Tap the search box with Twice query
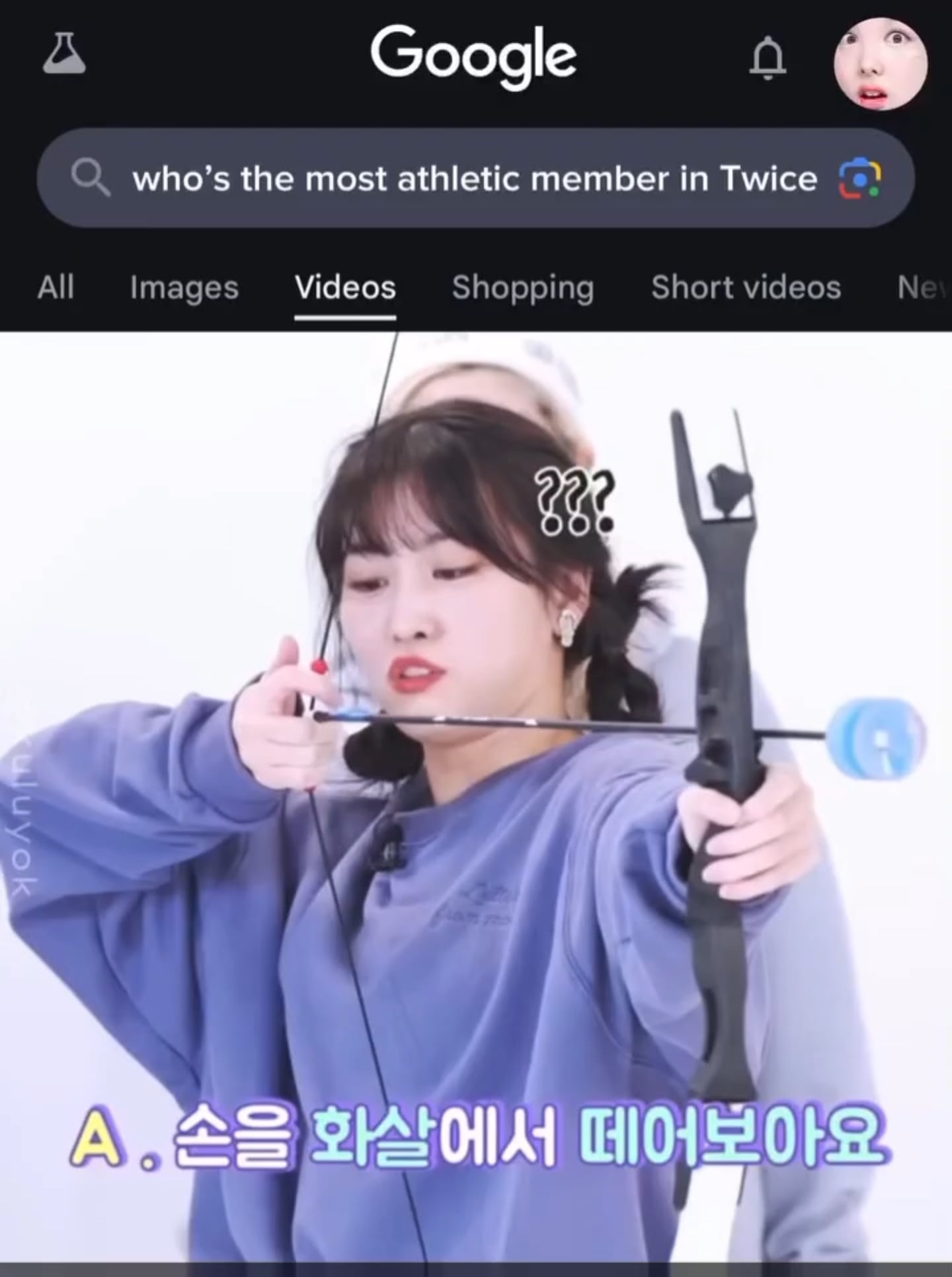The image size is (952, 1277). (473, 178)
